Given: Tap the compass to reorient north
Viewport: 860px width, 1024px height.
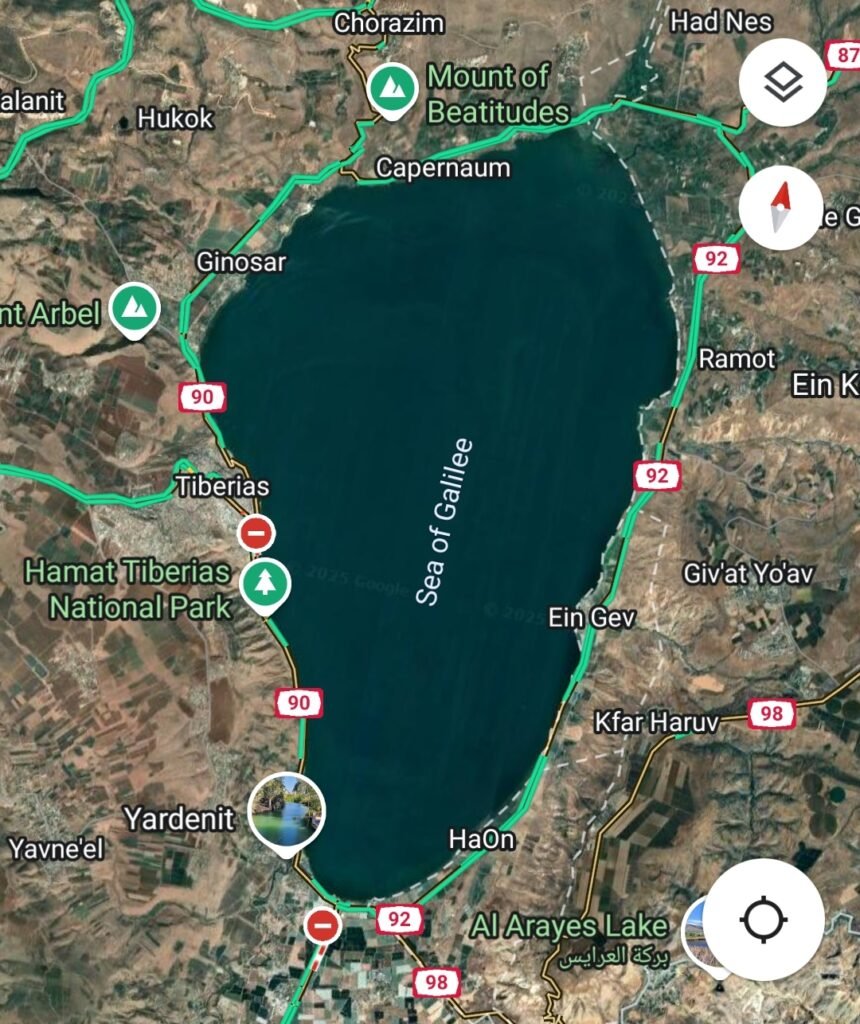Looking at the screenshot, I should coord(782,207).
